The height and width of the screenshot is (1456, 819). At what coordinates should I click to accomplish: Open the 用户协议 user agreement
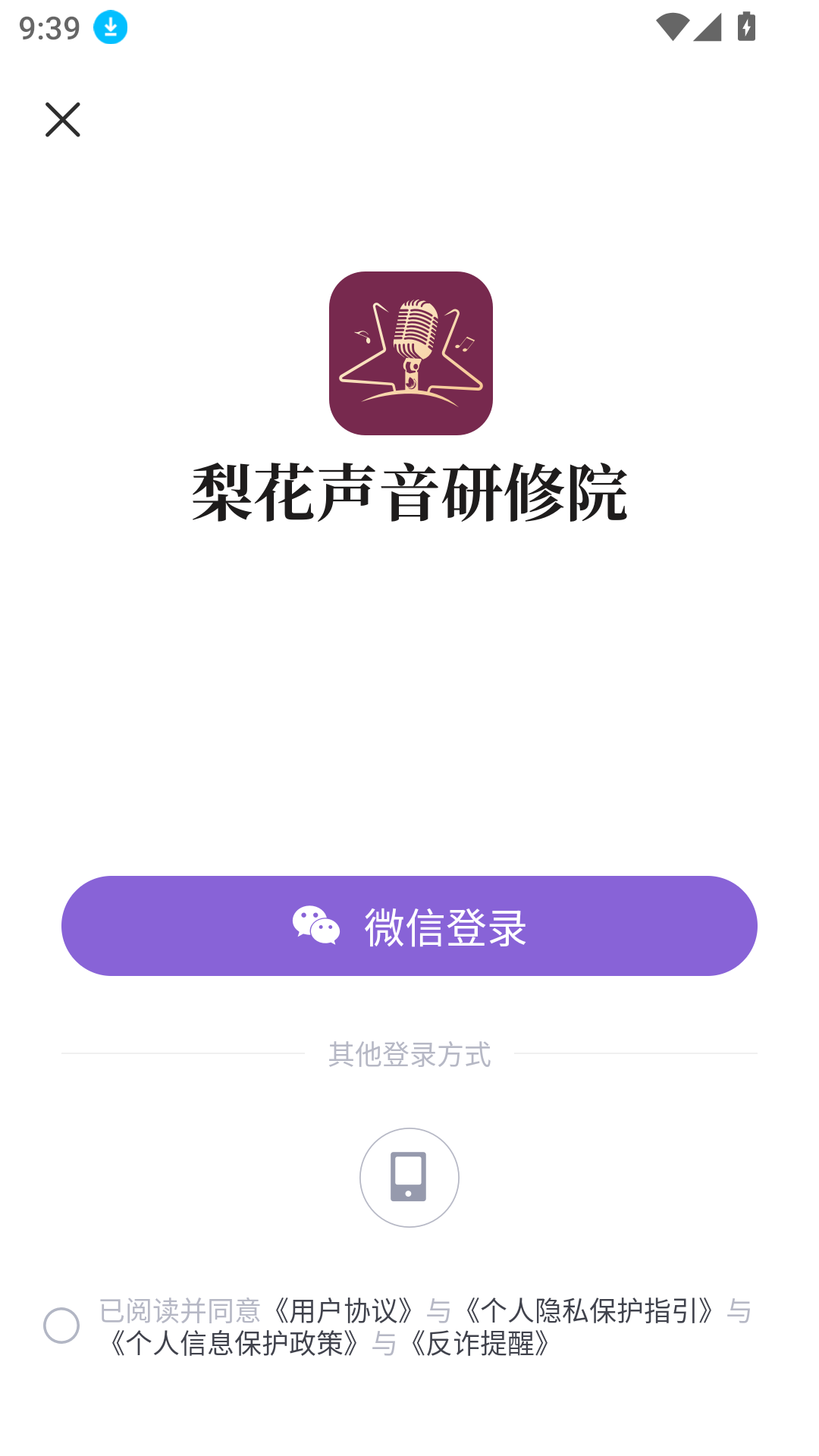pyautogui.click(x=345, y=1309)
